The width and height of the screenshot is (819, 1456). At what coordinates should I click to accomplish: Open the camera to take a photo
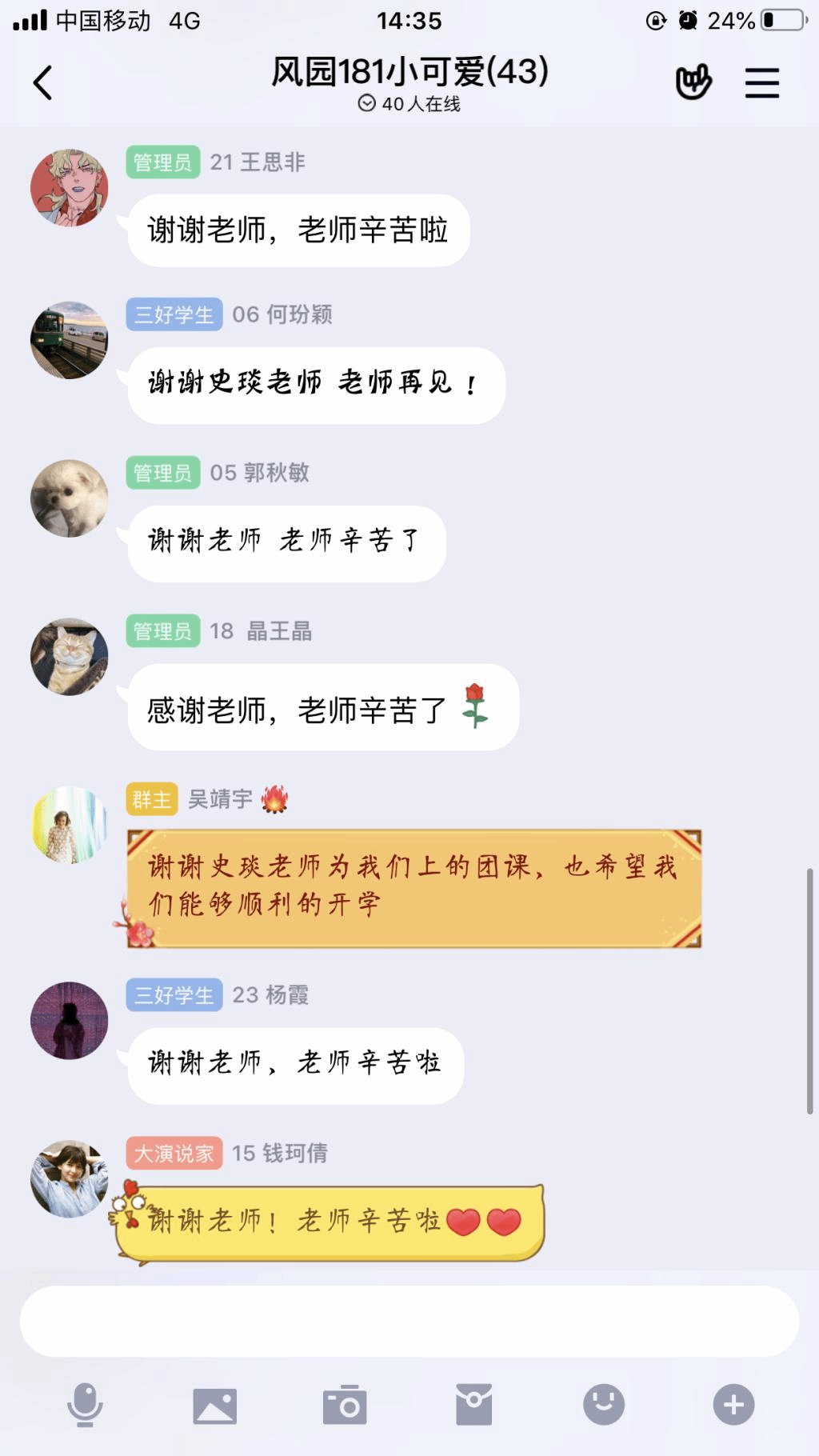click(x=345, y=1405)
